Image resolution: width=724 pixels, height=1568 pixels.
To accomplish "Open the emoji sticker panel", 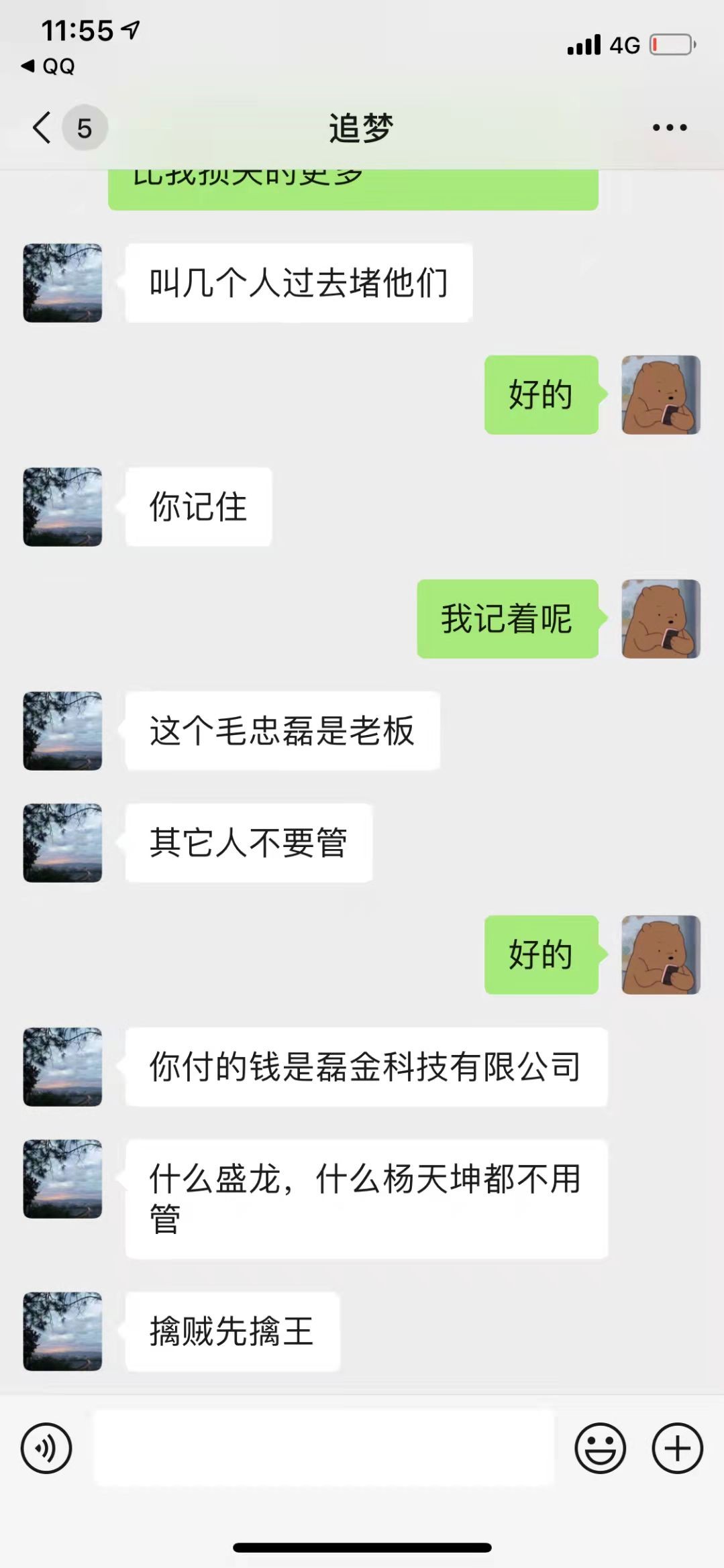I will coord(600,1448).
